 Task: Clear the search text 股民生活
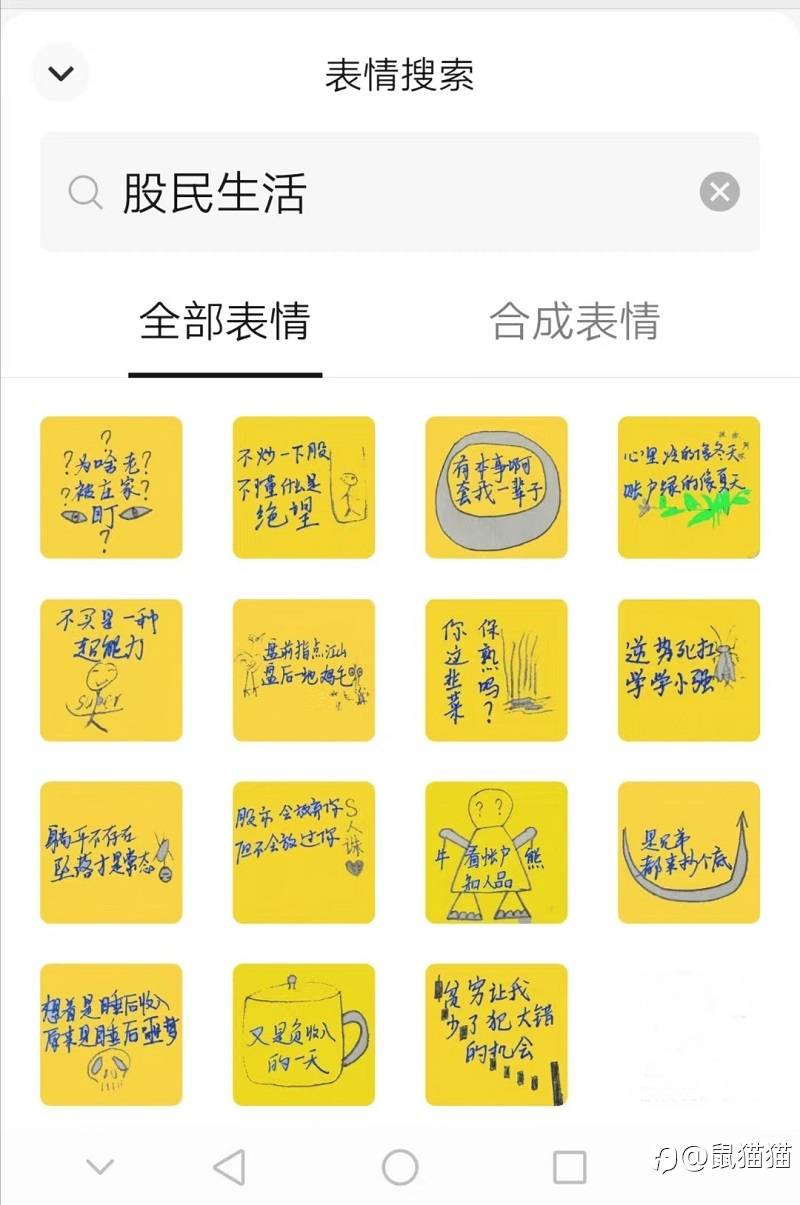(x=719, y=192)
